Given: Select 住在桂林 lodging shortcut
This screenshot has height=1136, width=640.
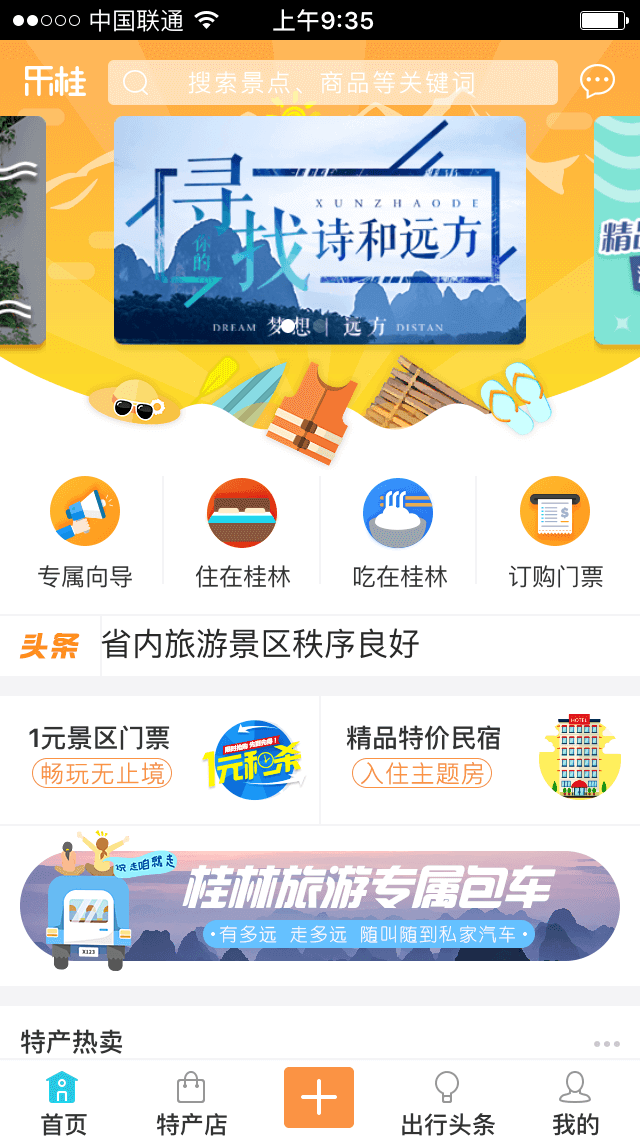Looking at the screenshot, I should pyautogui.click(x=242, y=532).
